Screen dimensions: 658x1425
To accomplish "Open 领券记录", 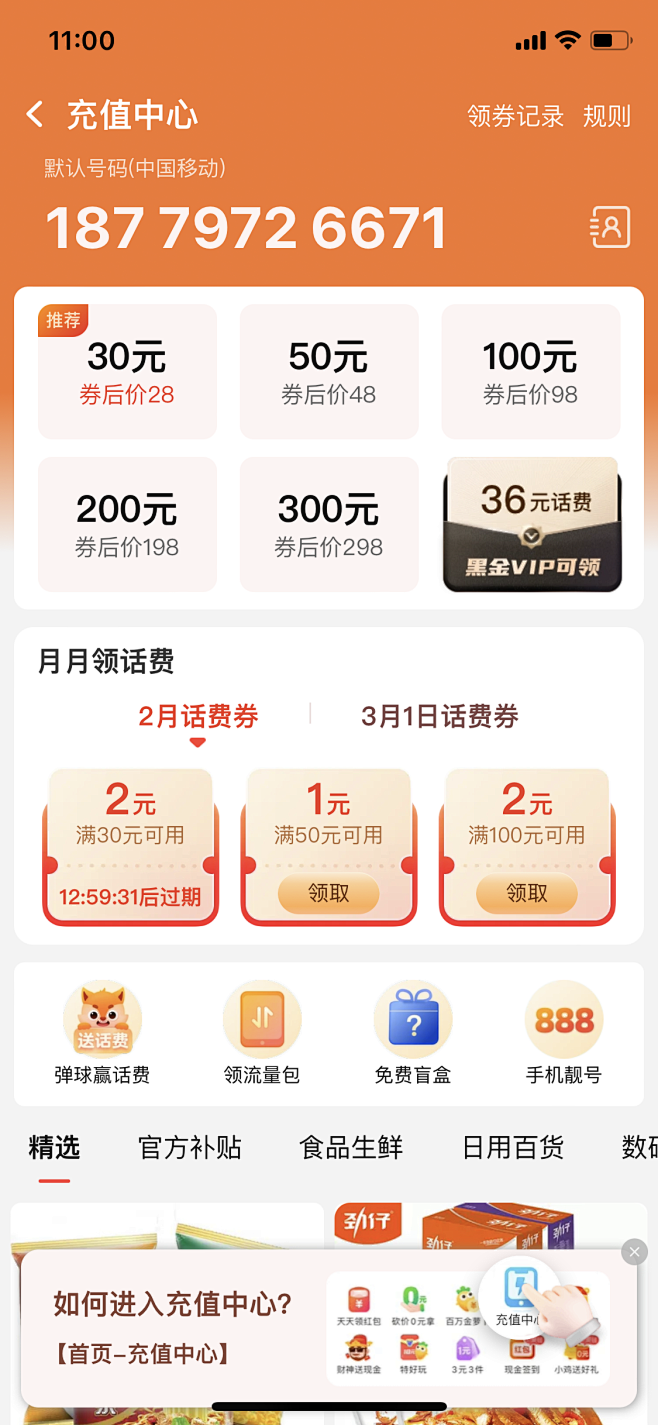I will [x=515, y=116].
